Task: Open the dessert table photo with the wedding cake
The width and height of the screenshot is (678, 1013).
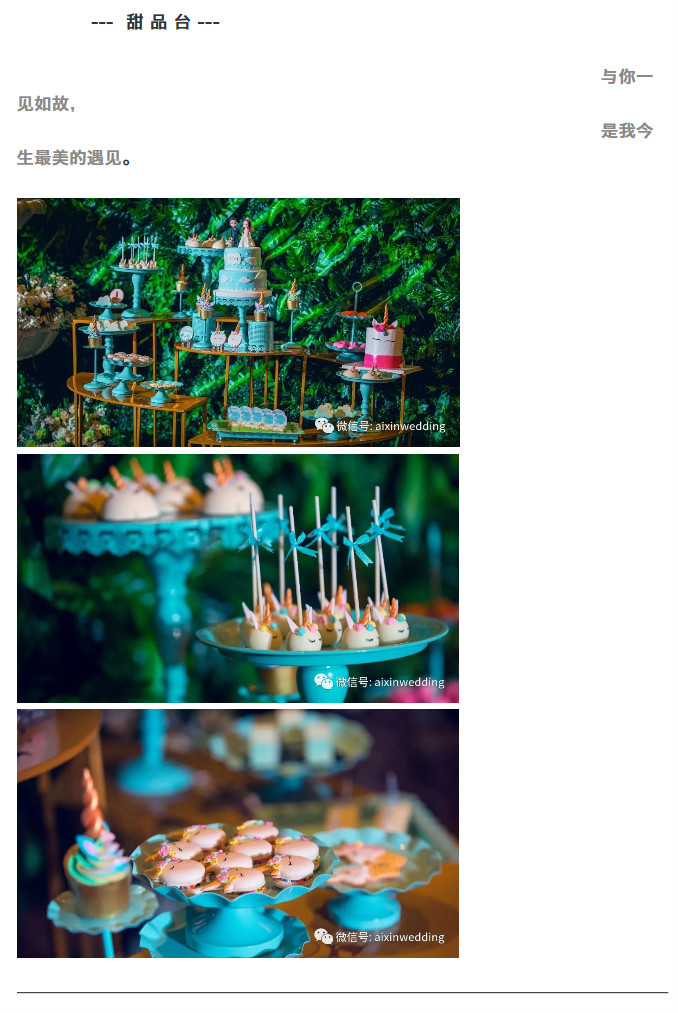Action: pos(238,322)
